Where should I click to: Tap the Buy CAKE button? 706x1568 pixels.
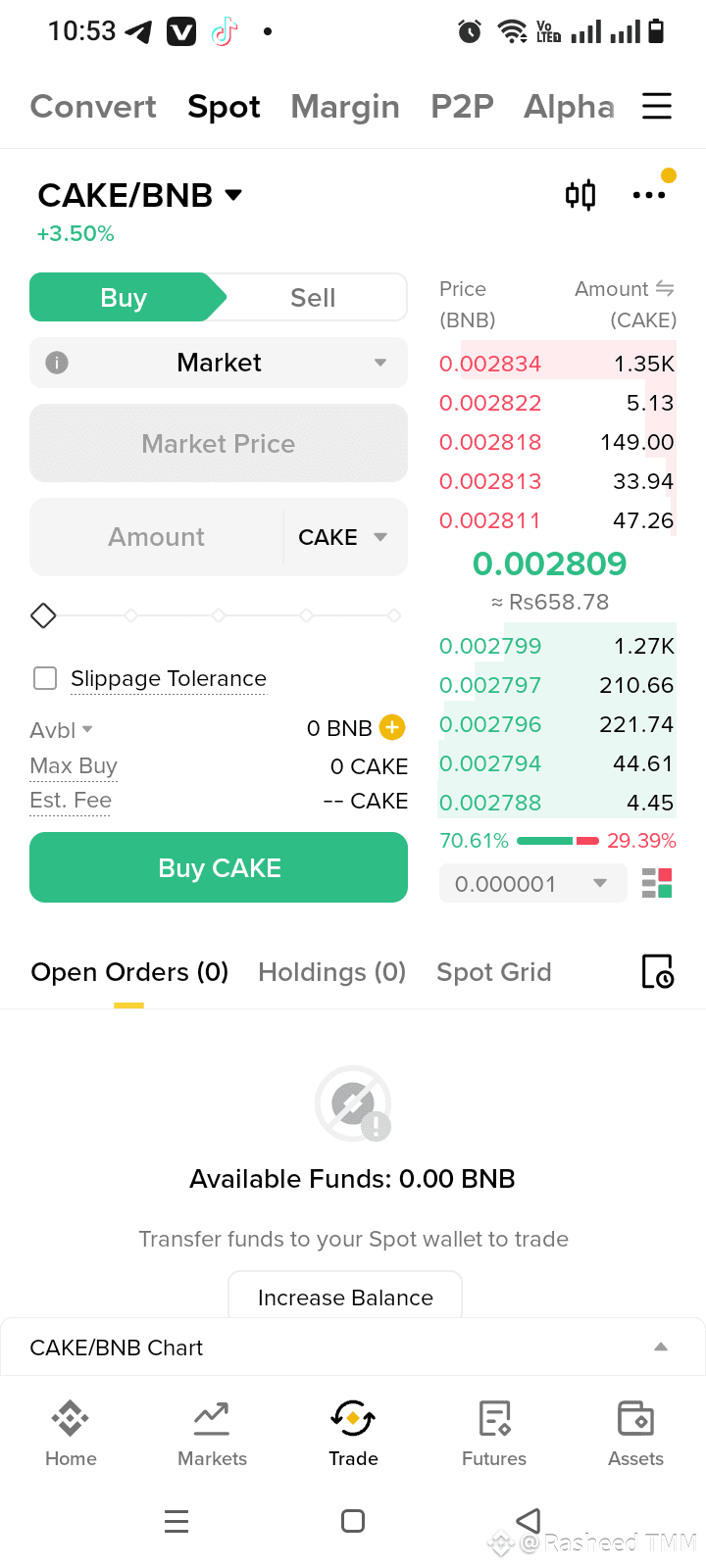pyautogui.click(x=219, y=867)
